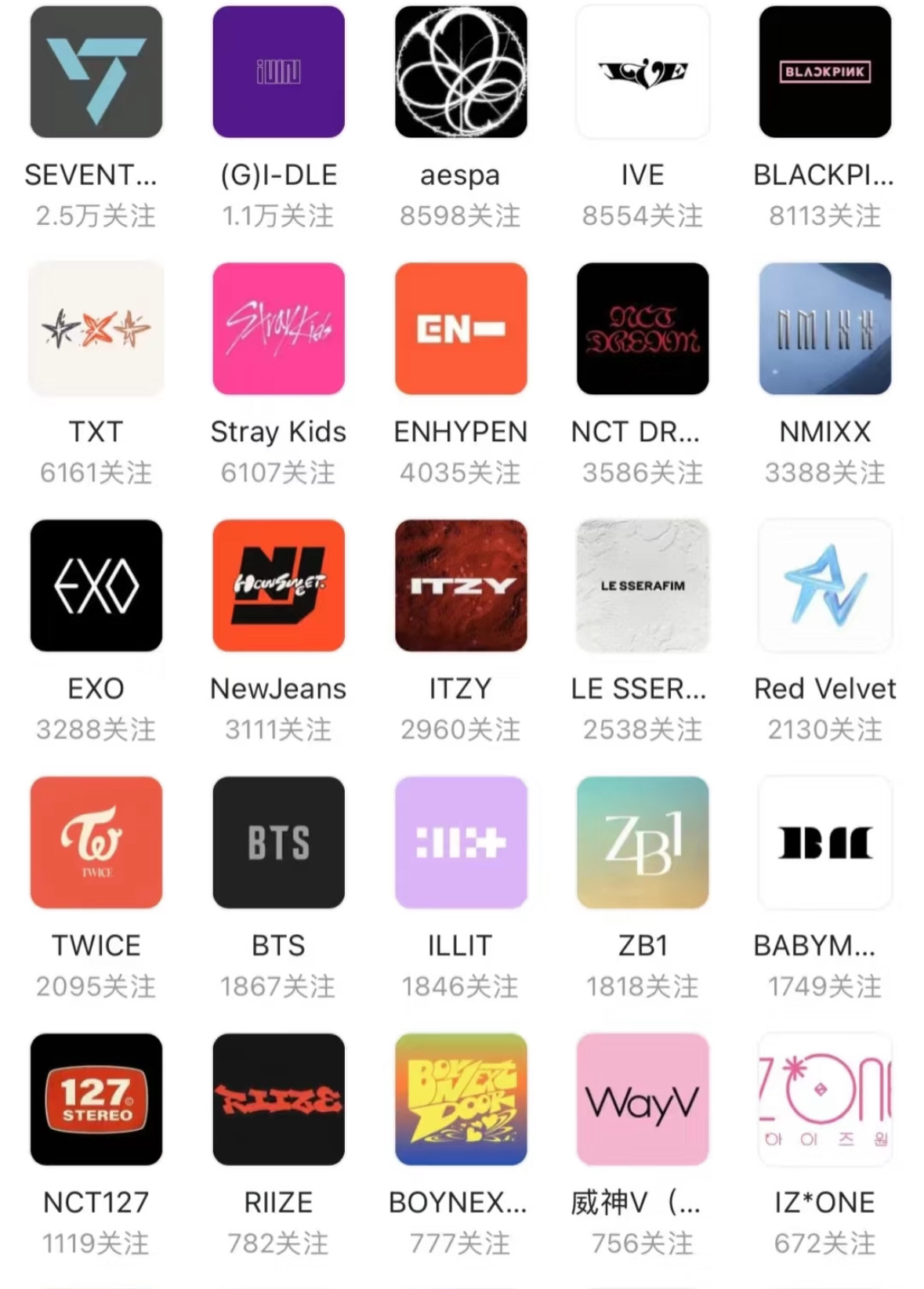924x1289 pixels.
Task: Open the EXO group
Action: point(96,585)
